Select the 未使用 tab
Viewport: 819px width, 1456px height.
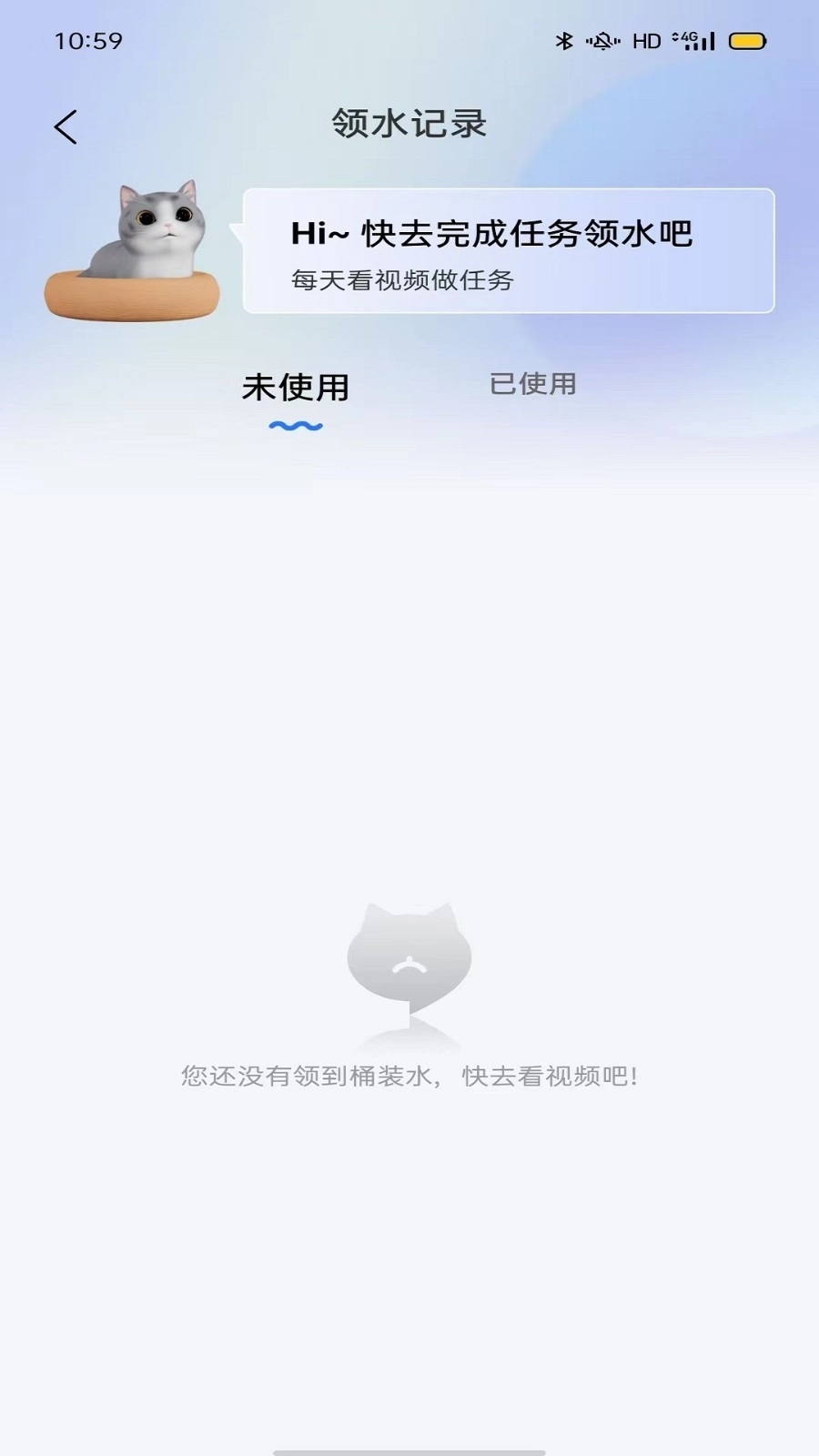(x=296, y=387)
